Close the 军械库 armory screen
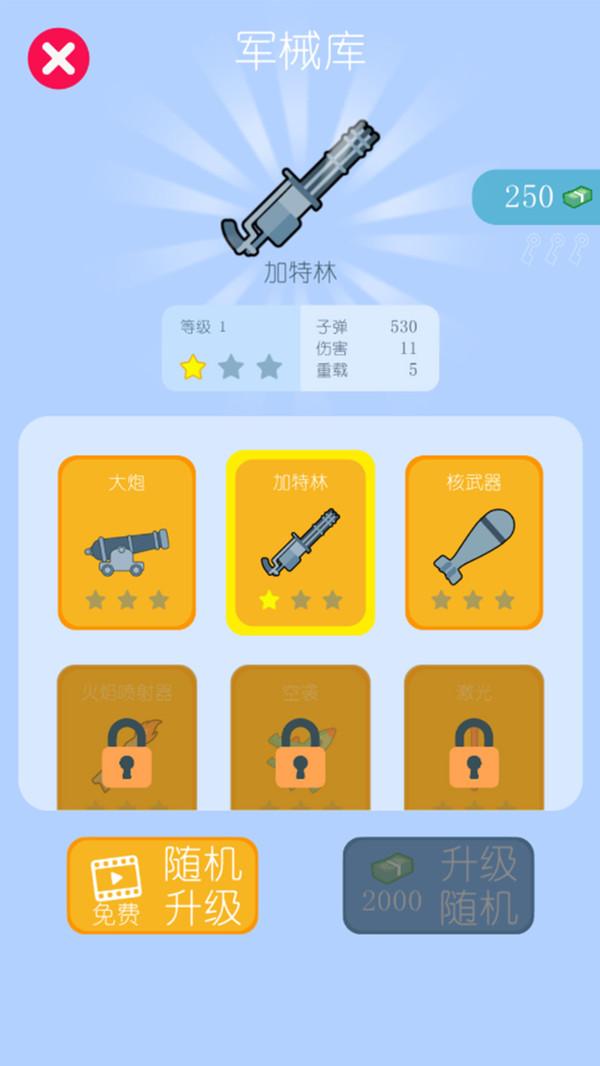This screenshot has height=1066, width=600. pyautogui.click(x=58, y=59)
